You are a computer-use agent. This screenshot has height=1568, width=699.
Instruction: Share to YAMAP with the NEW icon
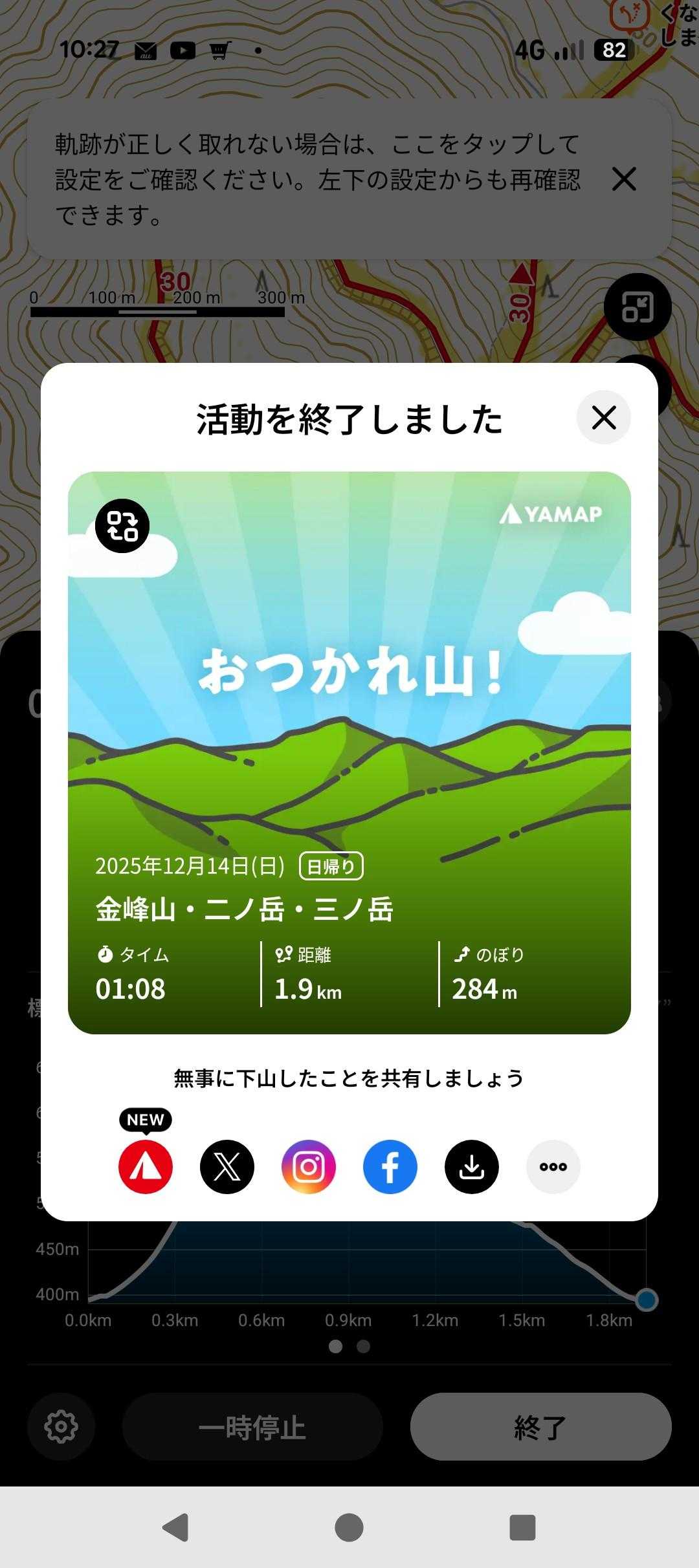point(146,1167)
